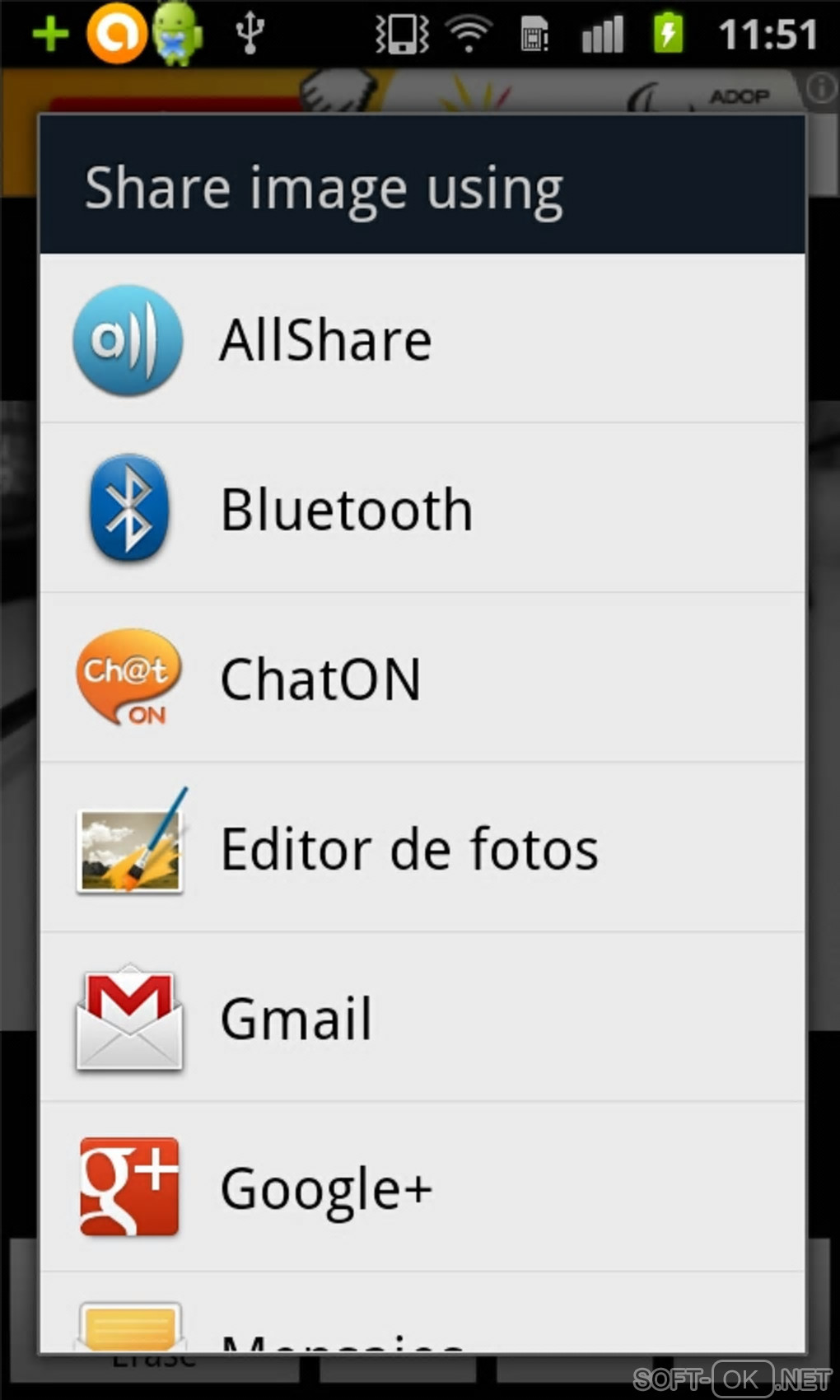Post the image to Google+
This screenshot has height=1400, width=840.
[x=420, y=1188]
